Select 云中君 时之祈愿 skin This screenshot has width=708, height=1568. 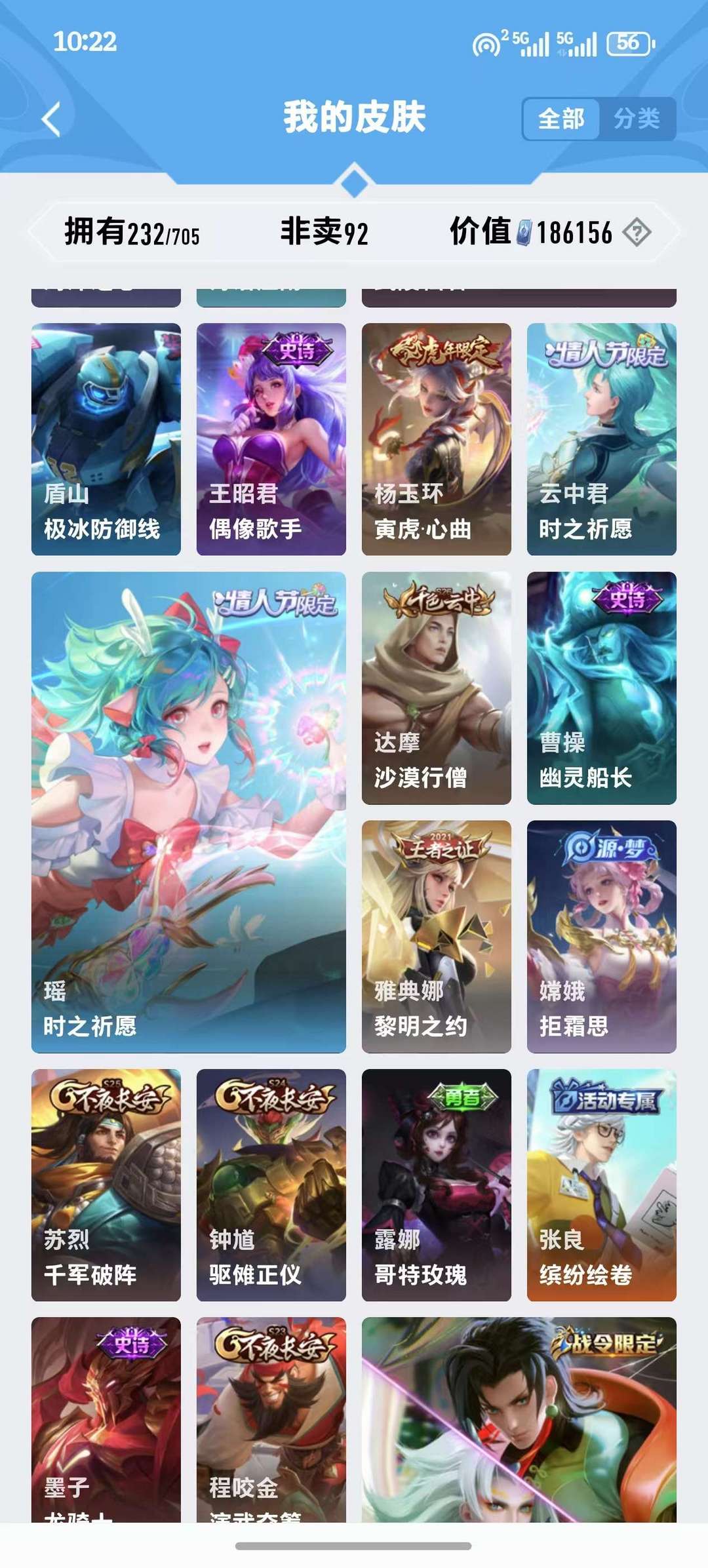pyautogui.click(x=602, y=439)
